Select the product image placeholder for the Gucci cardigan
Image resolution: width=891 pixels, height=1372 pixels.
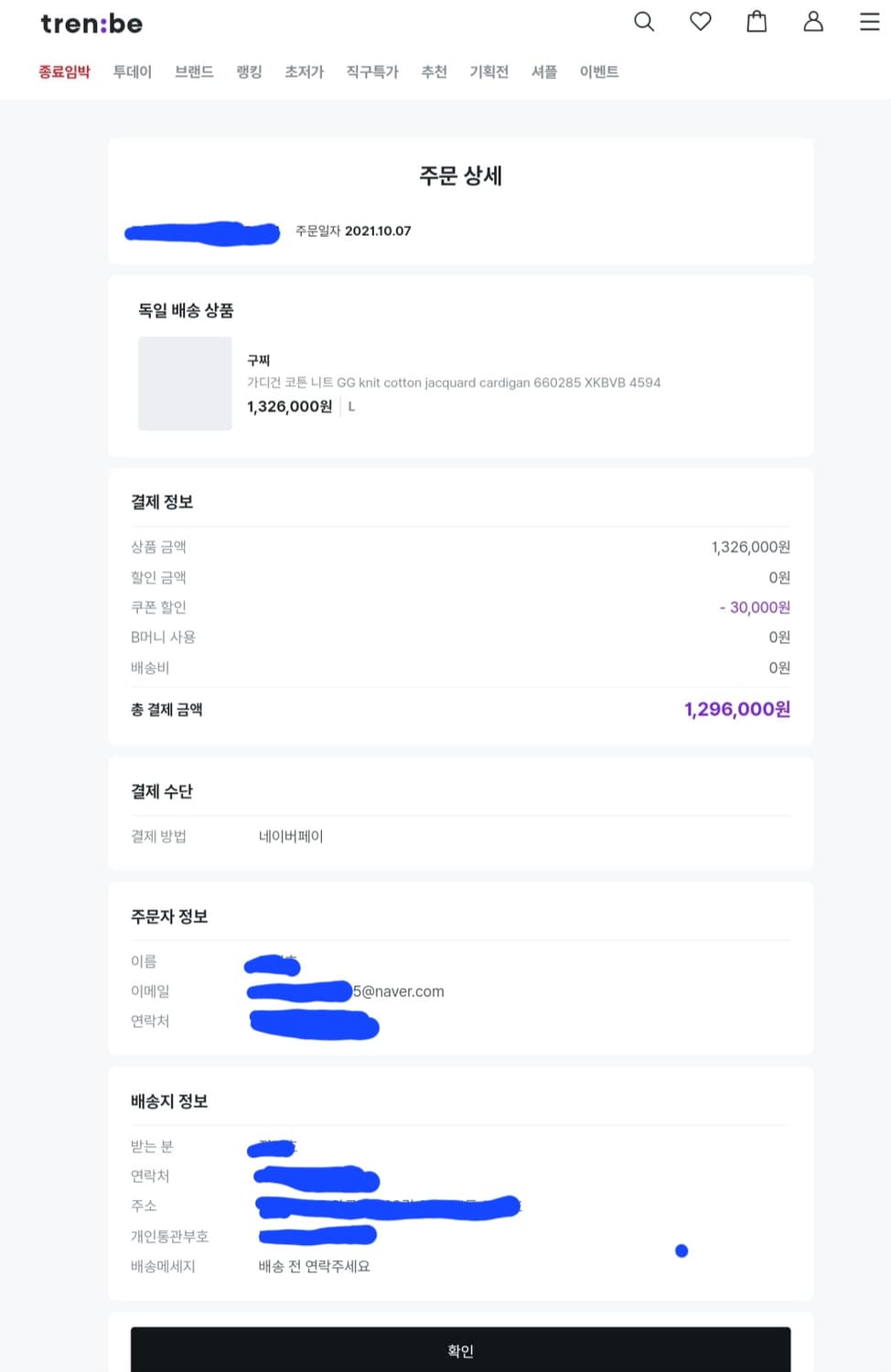pyautogui.click(x=185, y=383)
